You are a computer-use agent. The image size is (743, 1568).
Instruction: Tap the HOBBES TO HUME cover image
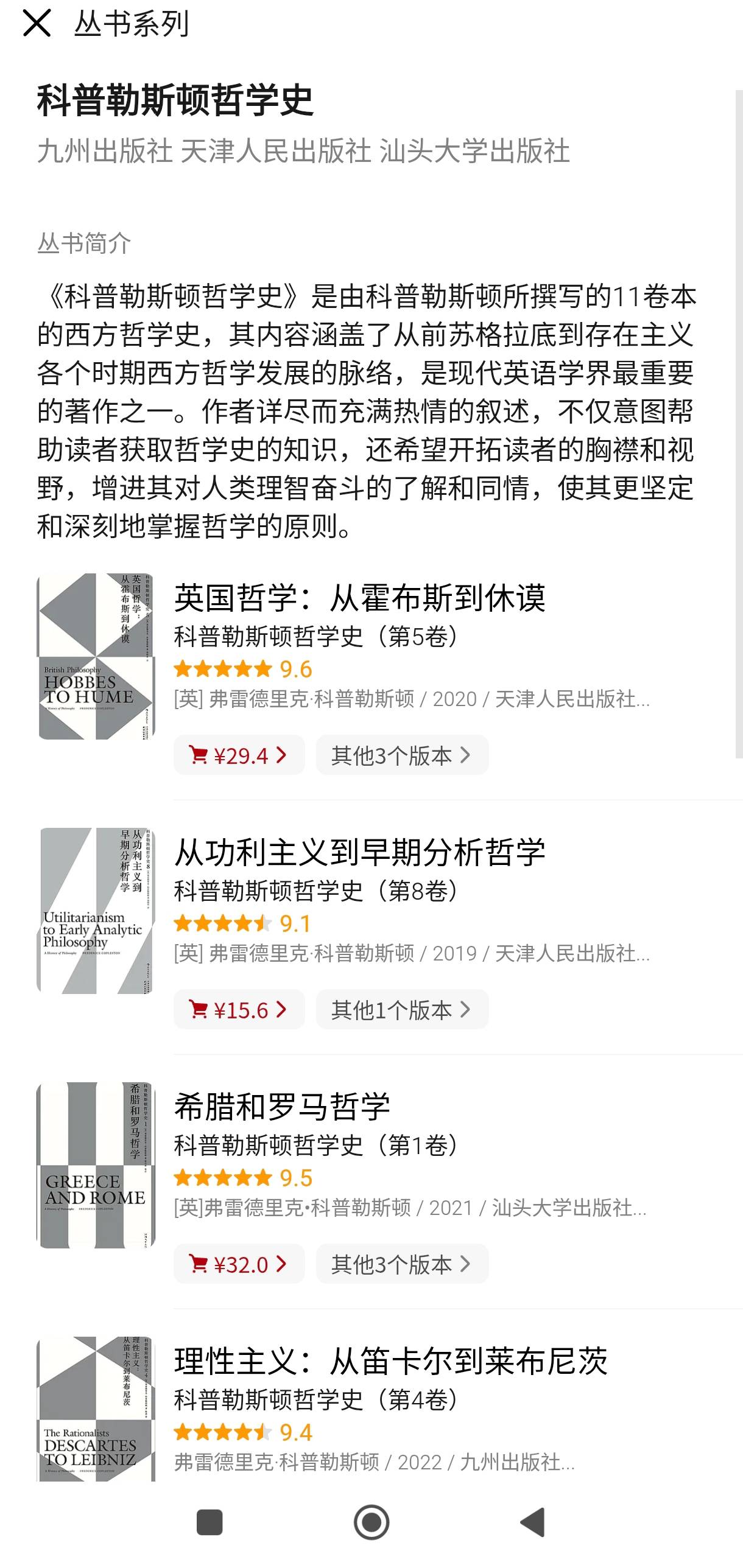[96, 656]
